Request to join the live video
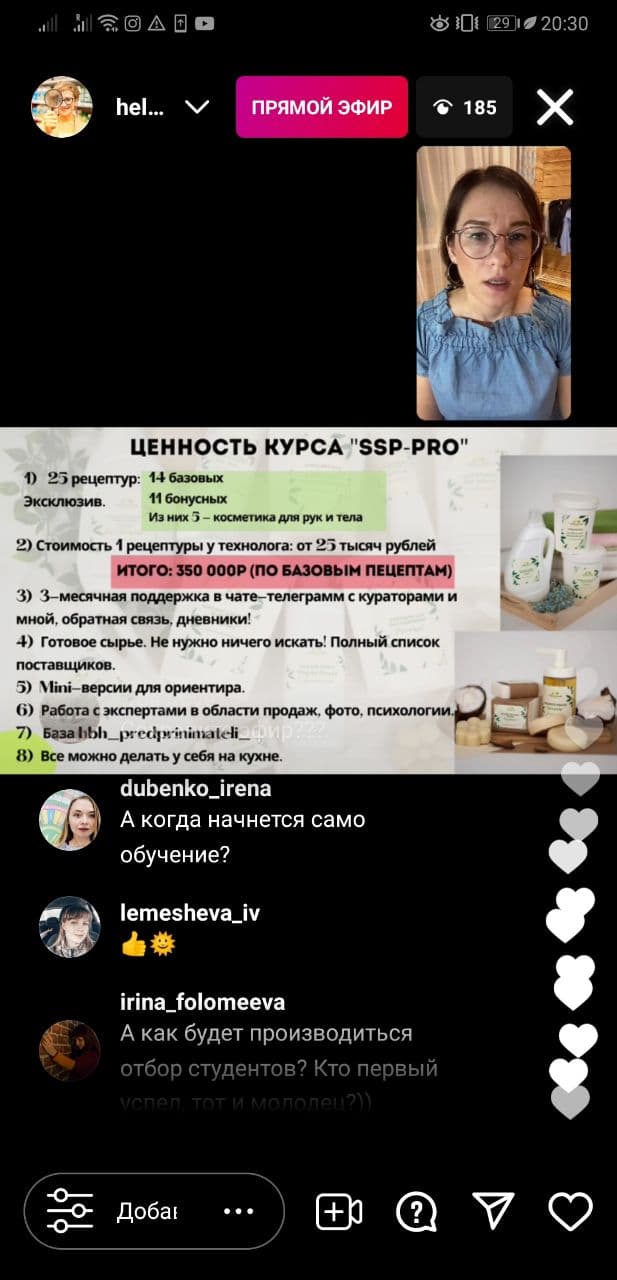Image resolution: width=617 pixels, height=1280 pixels. click(339, 1212)
